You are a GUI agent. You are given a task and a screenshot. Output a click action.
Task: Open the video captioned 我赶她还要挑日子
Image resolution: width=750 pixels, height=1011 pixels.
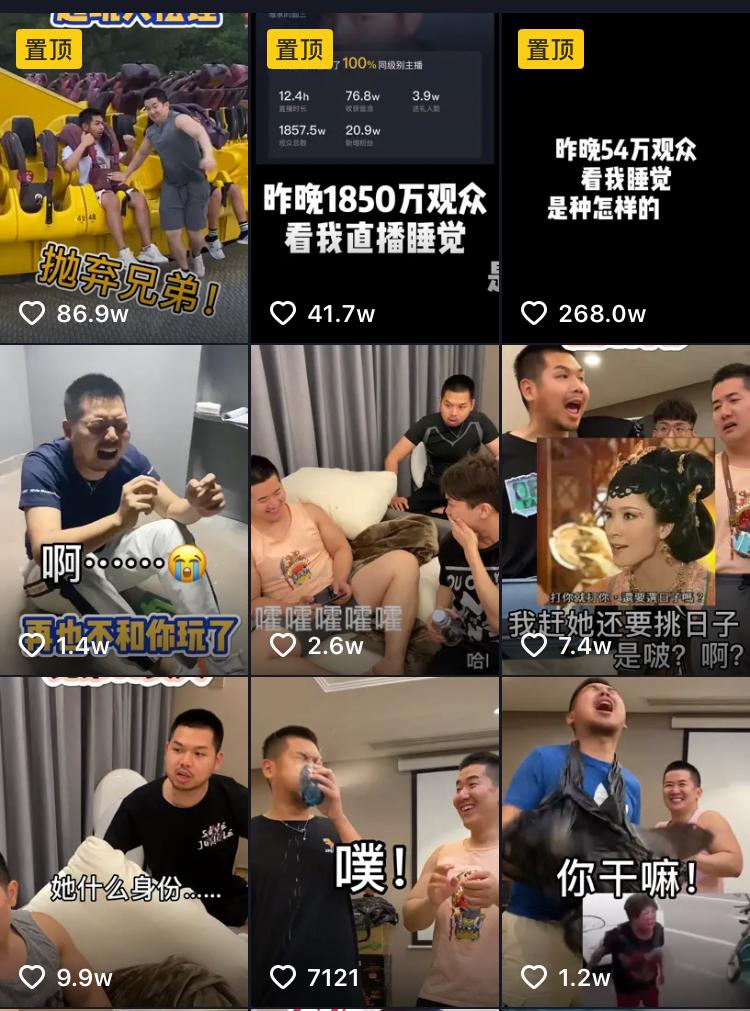pos(625,510)
